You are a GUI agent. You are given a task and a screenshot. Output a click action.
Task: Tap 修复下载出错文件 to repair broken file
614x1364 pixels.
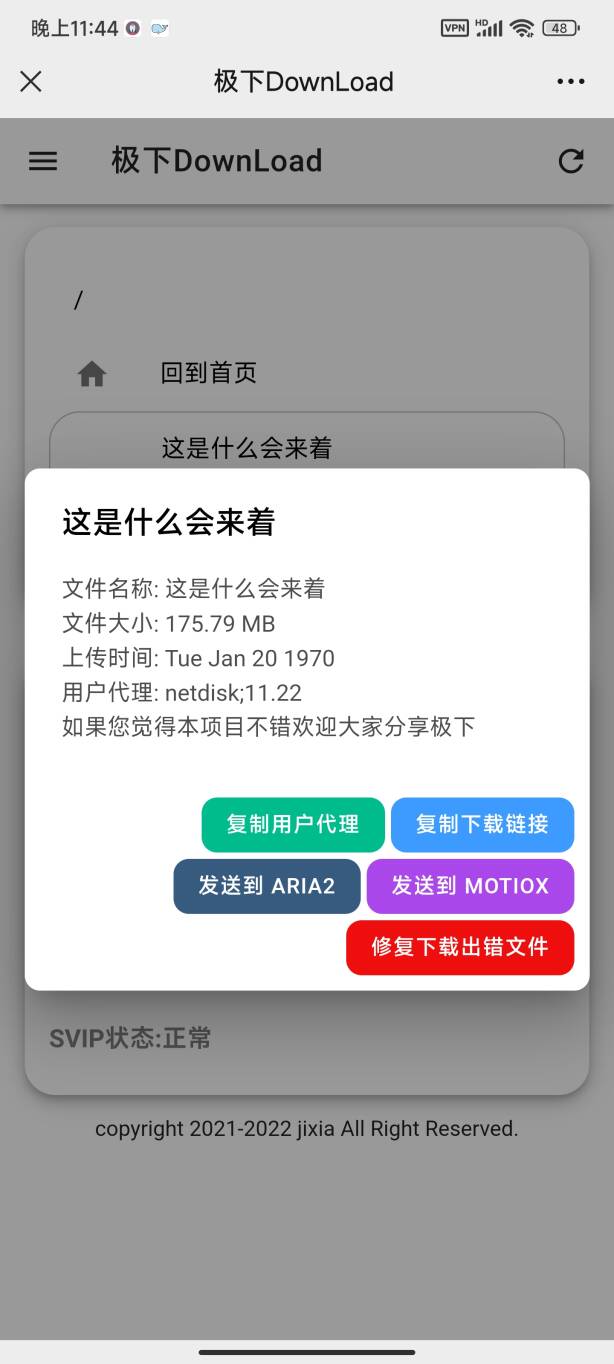(x=460, y=947)
